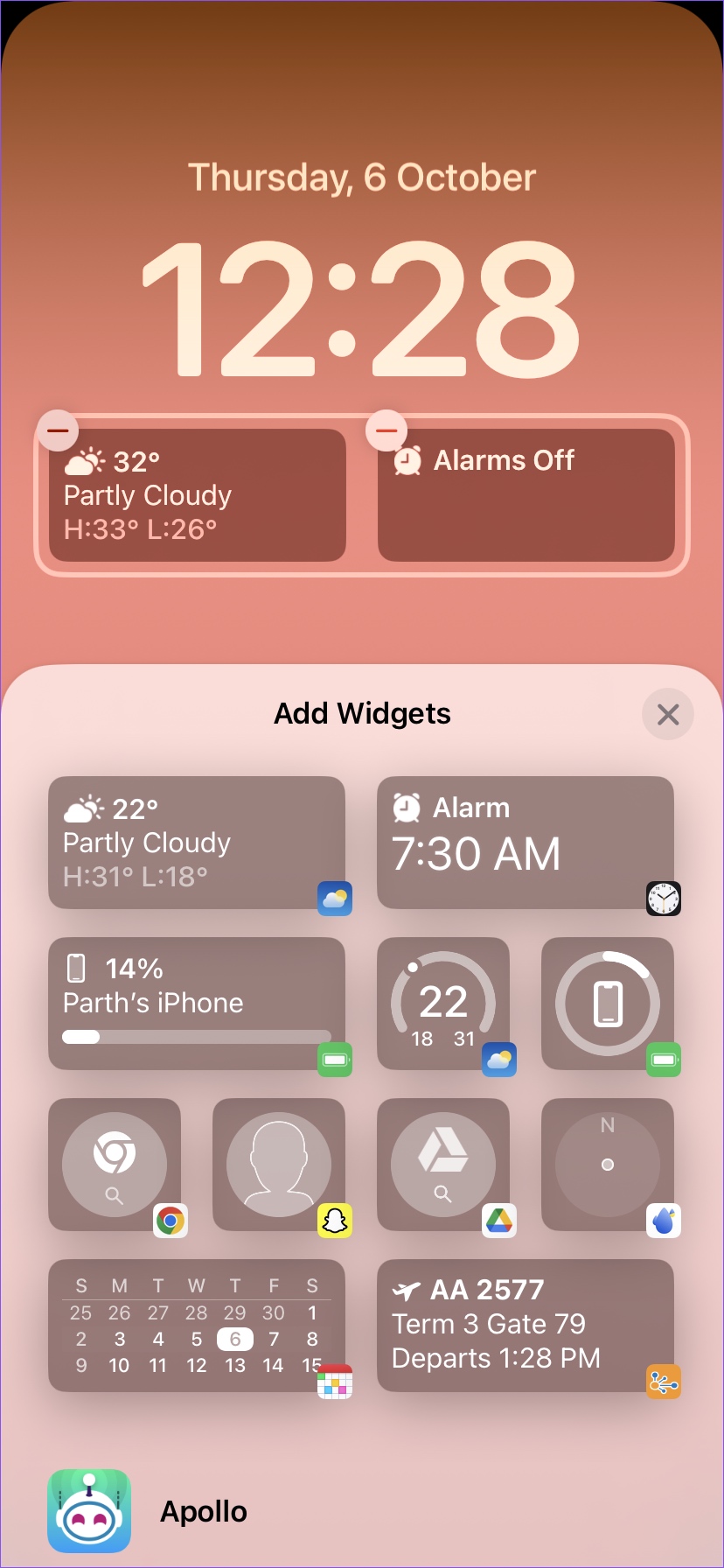Add the AA 2577 flight widget
Viewport: 724px width, 1568px height.
click(x=525, y=1326)
